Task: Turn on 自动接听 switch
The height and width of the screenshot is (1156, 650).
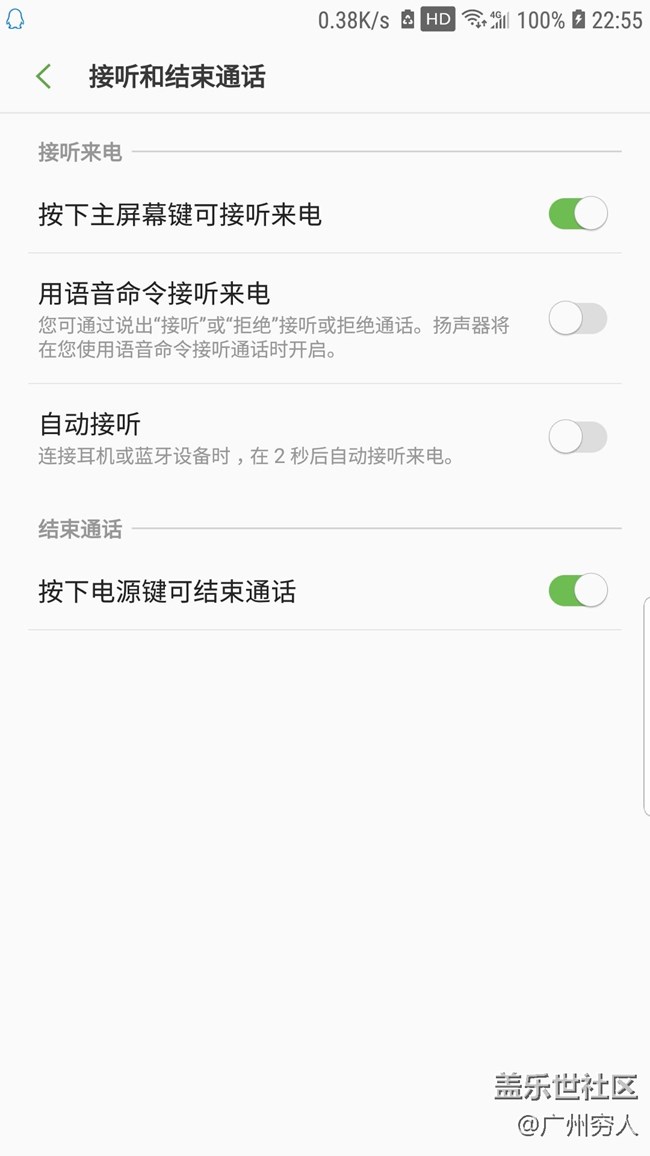Action: tap(577, 437)
